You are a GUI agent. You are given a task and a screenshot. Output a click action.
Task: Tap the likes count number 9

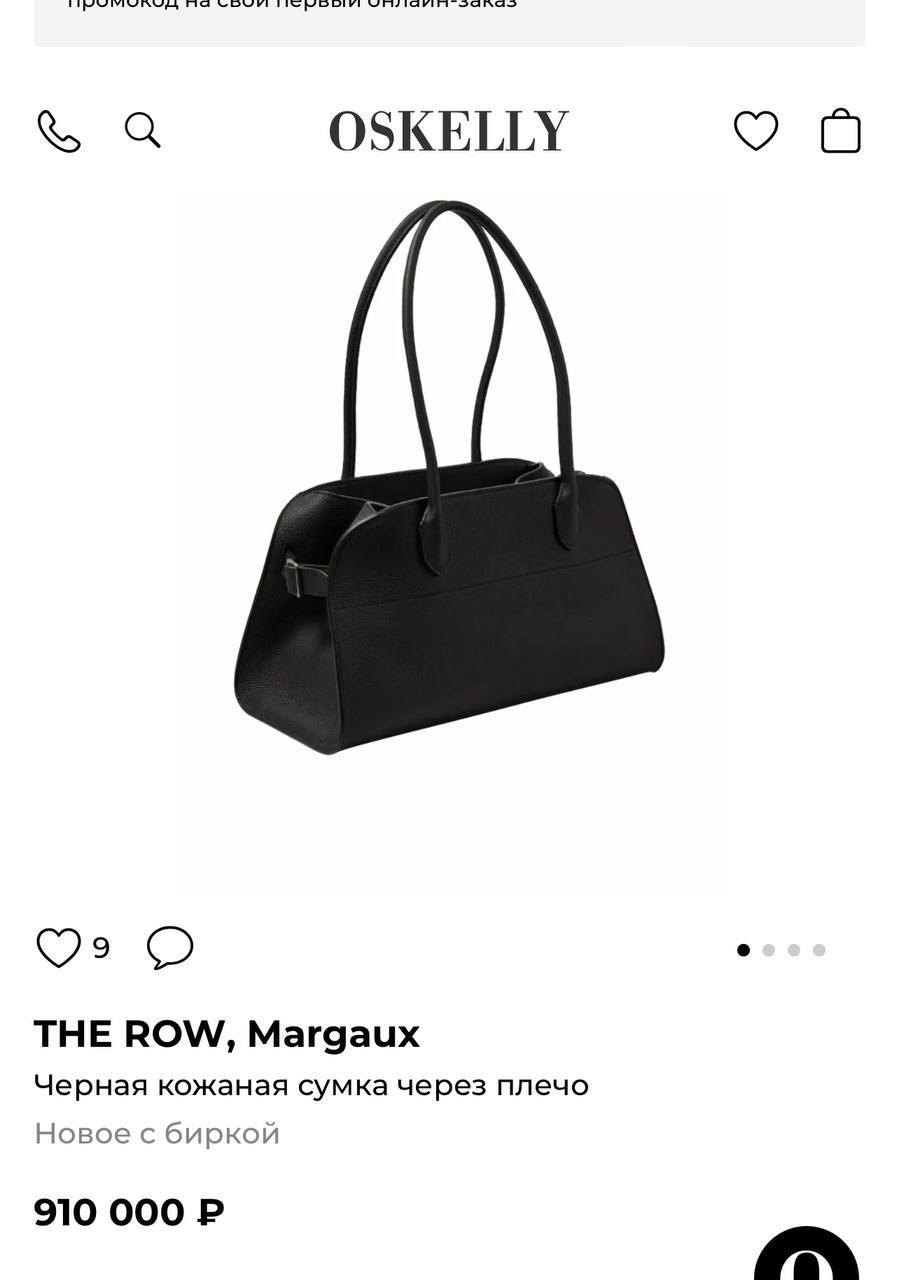[x=101, y=947]
